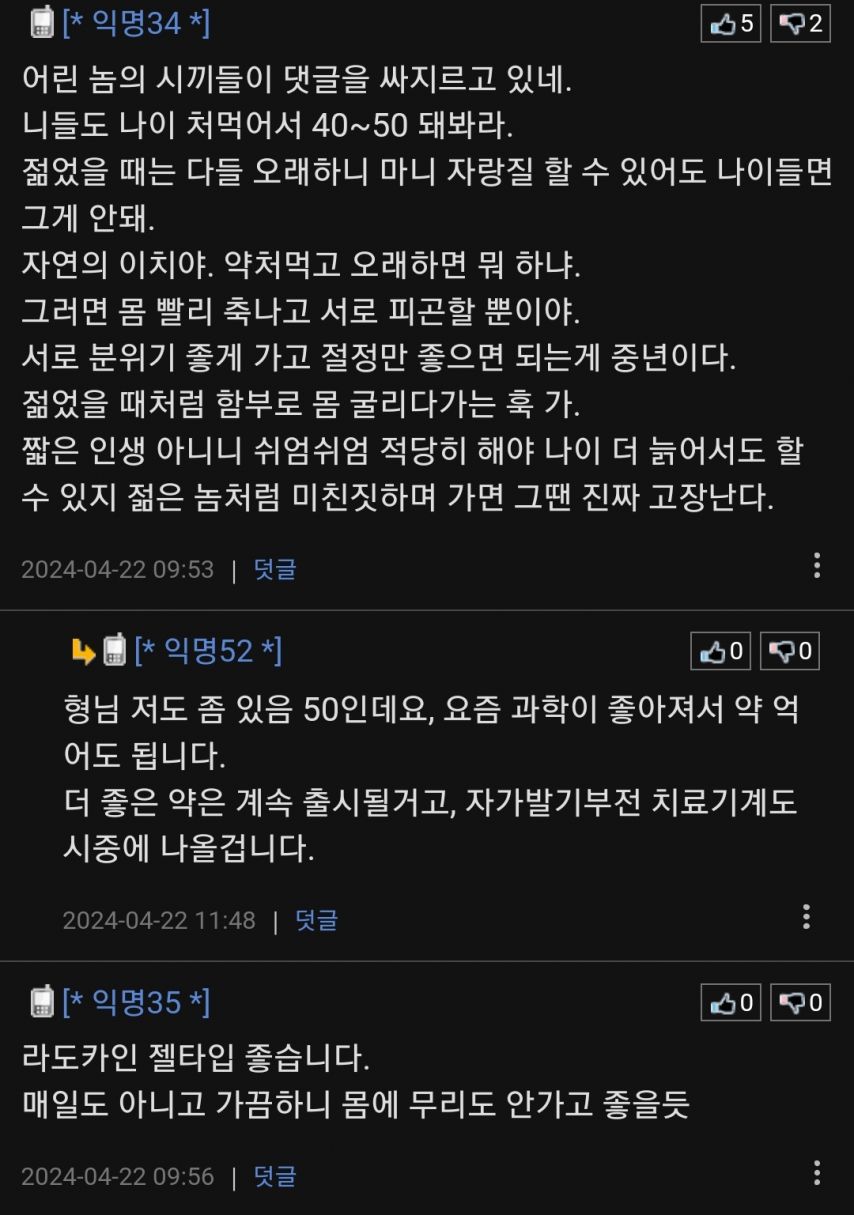Upvote the comment by 익명35
This screenshot has width=854, height=1215.
coord(730,1002)
